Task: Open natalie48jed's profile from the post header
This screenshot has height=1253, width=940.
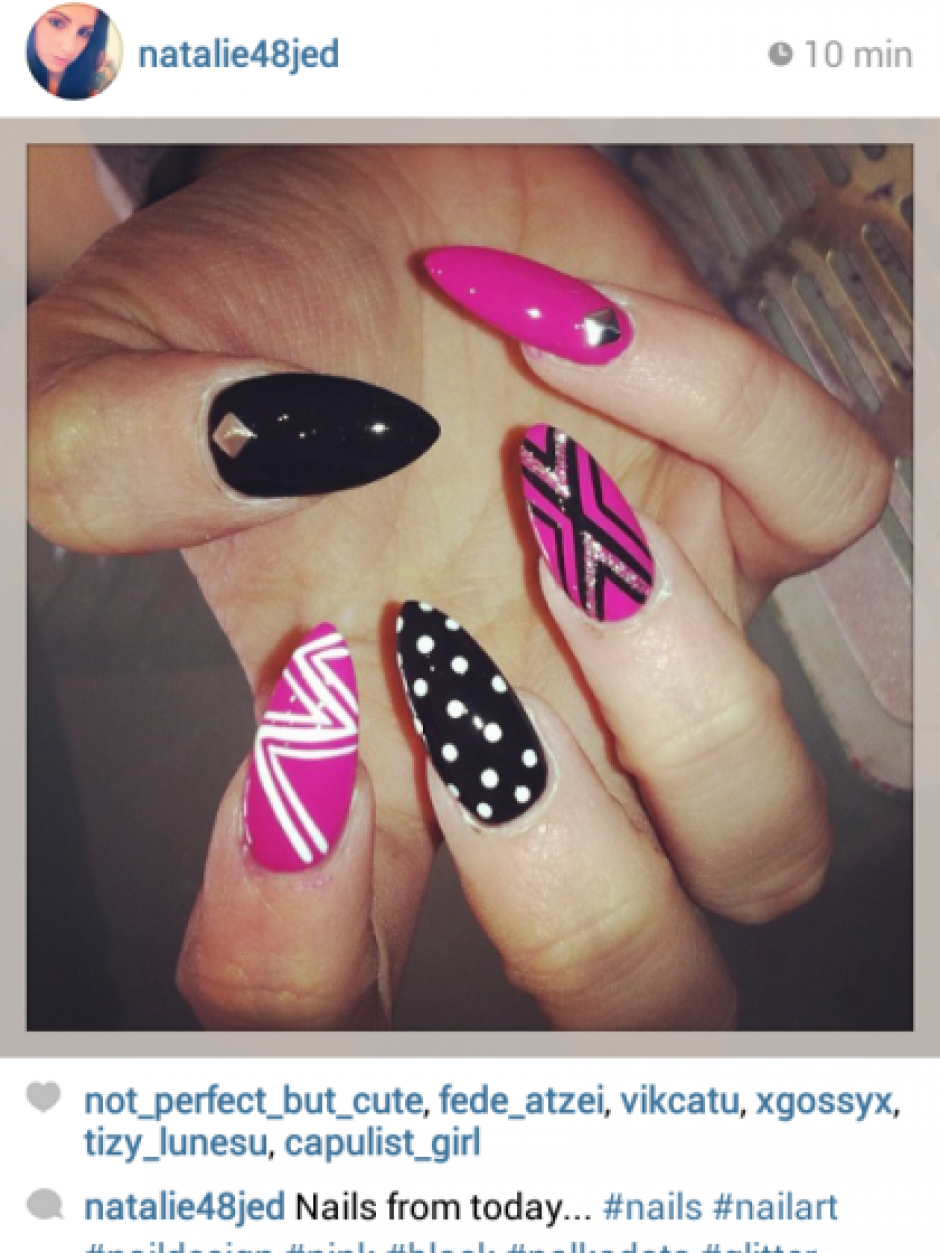Action: (238, 54)
